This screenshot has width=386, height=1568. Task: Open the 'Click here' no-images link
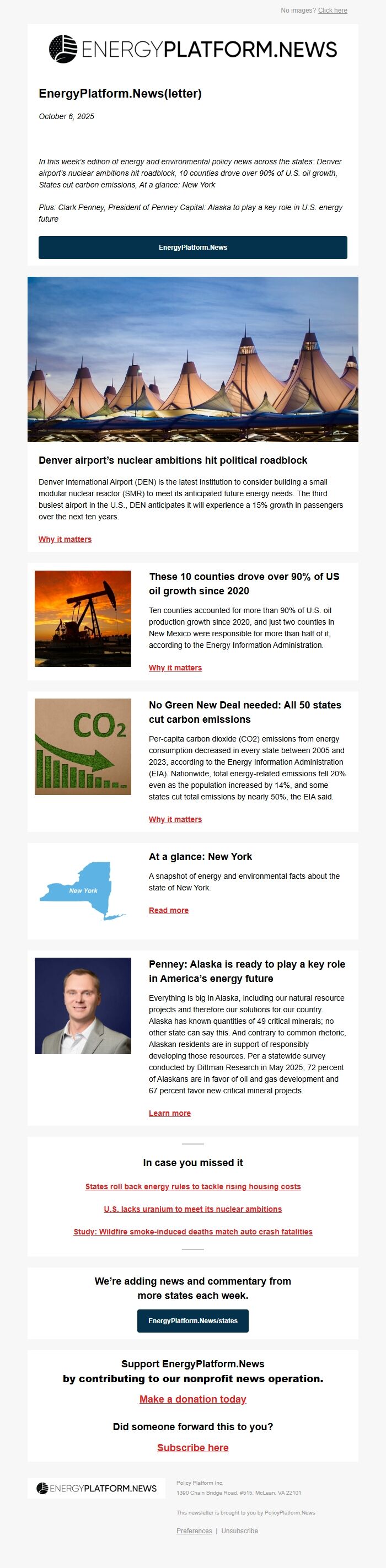[x=333, y=10]
